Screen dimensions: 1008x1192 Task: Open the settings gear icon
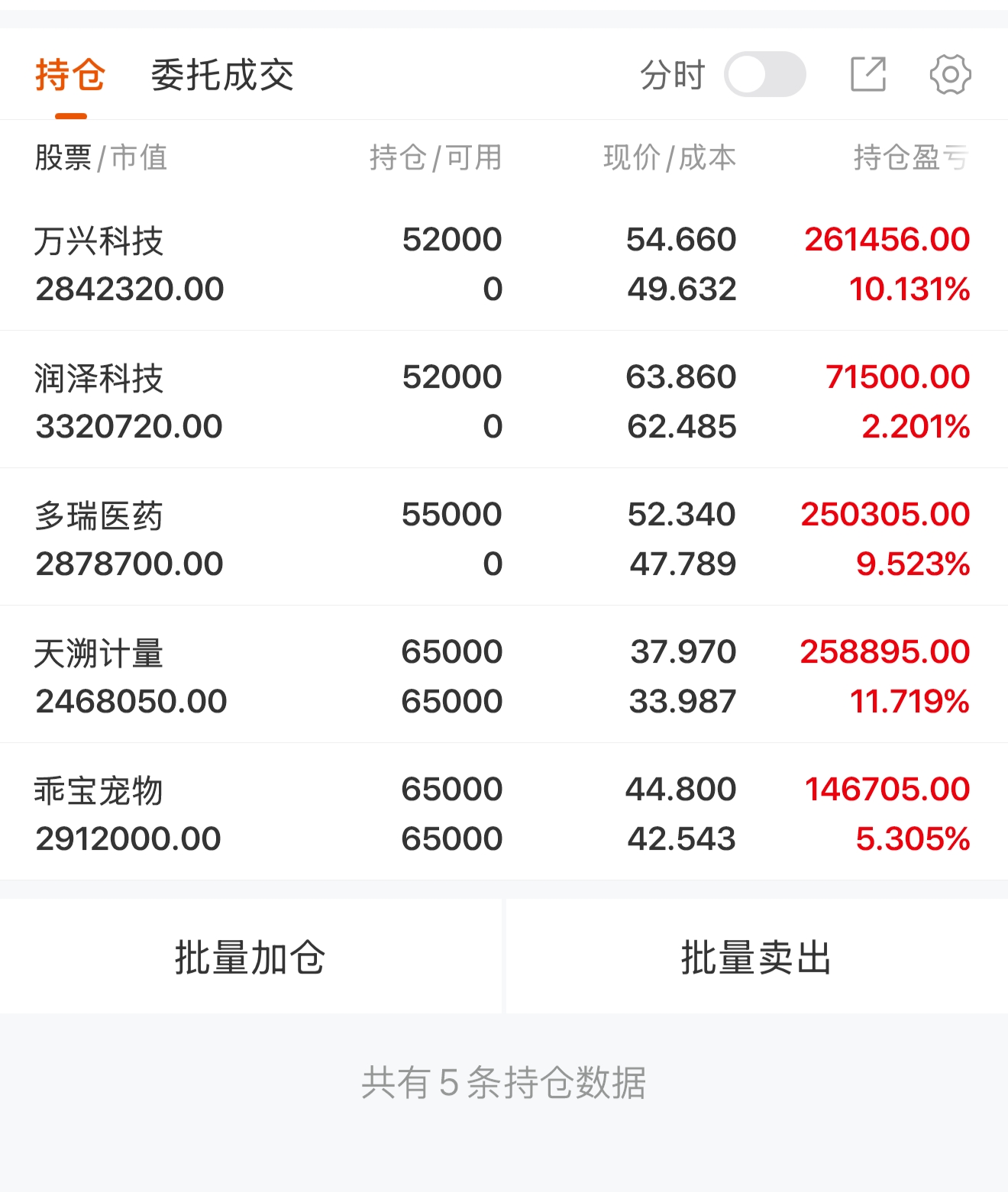pyautogui.click(x=950, y=74)
